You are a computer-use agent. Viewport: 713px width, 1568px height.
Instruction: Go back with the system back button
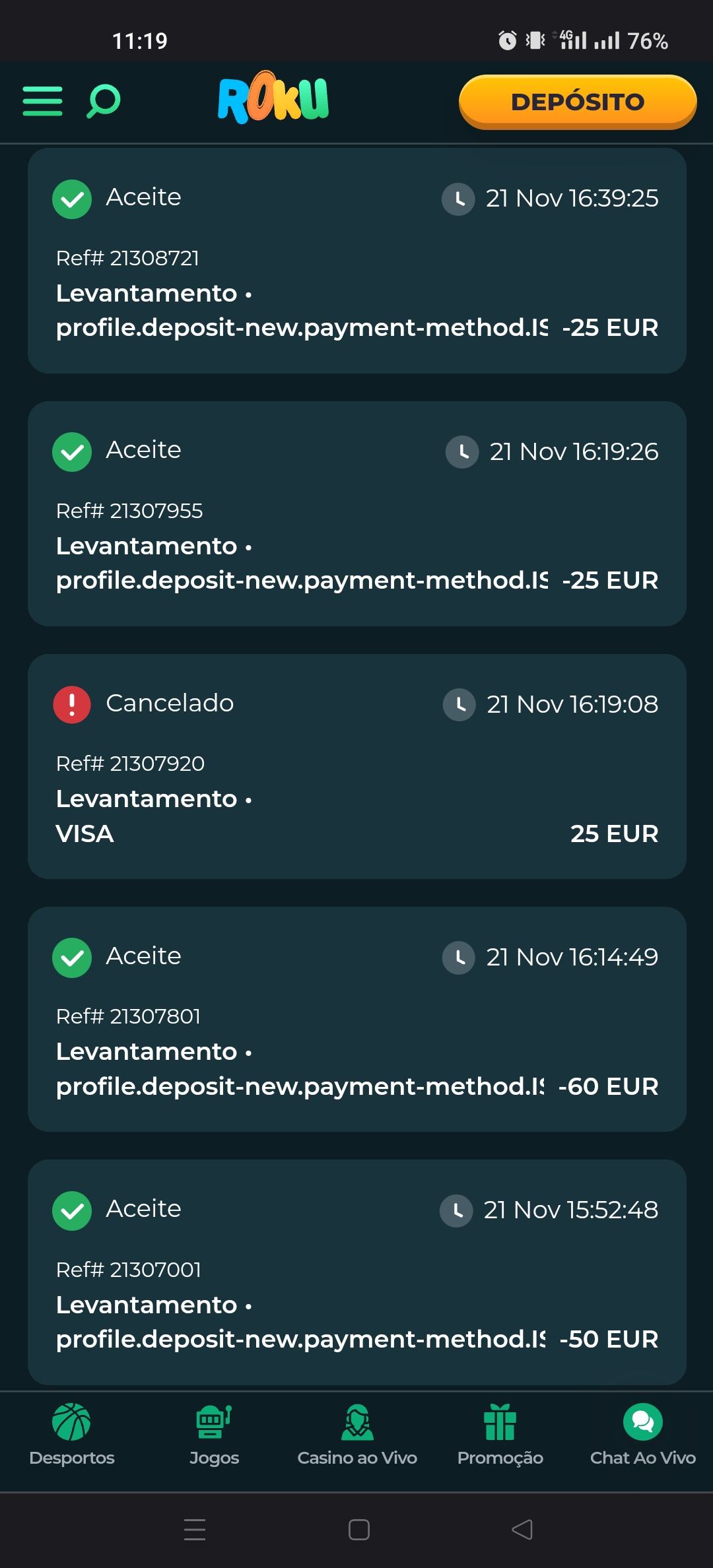coord(522,1529)
